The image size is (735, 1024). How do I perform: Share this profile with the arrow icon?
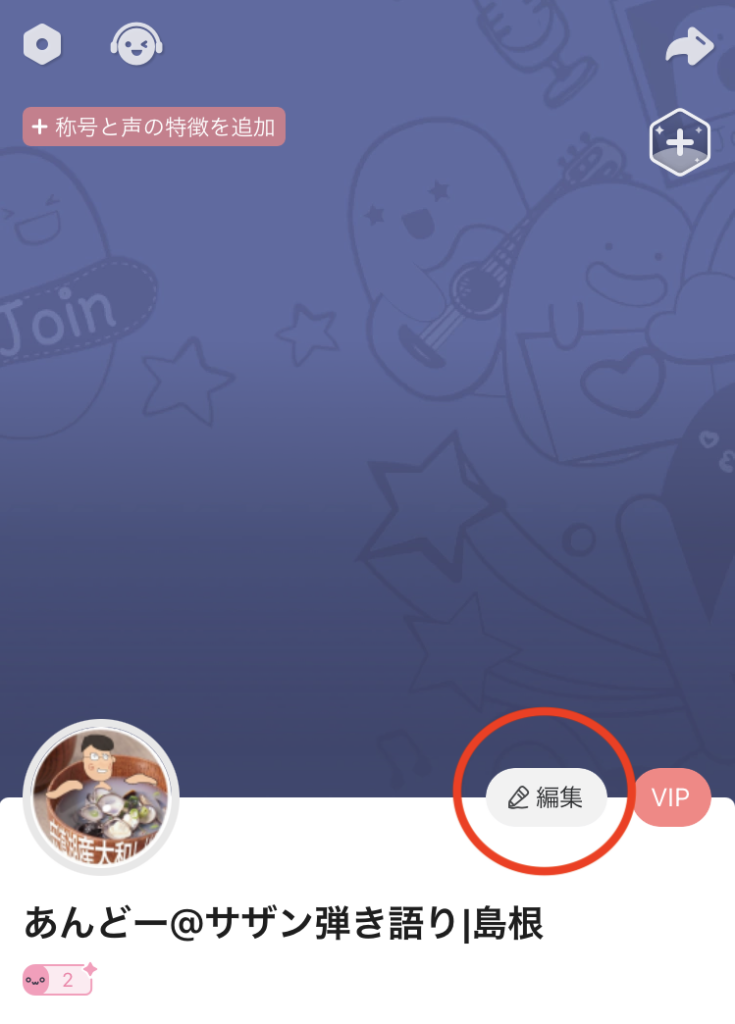pyautogui.click(x=690, y=46)
